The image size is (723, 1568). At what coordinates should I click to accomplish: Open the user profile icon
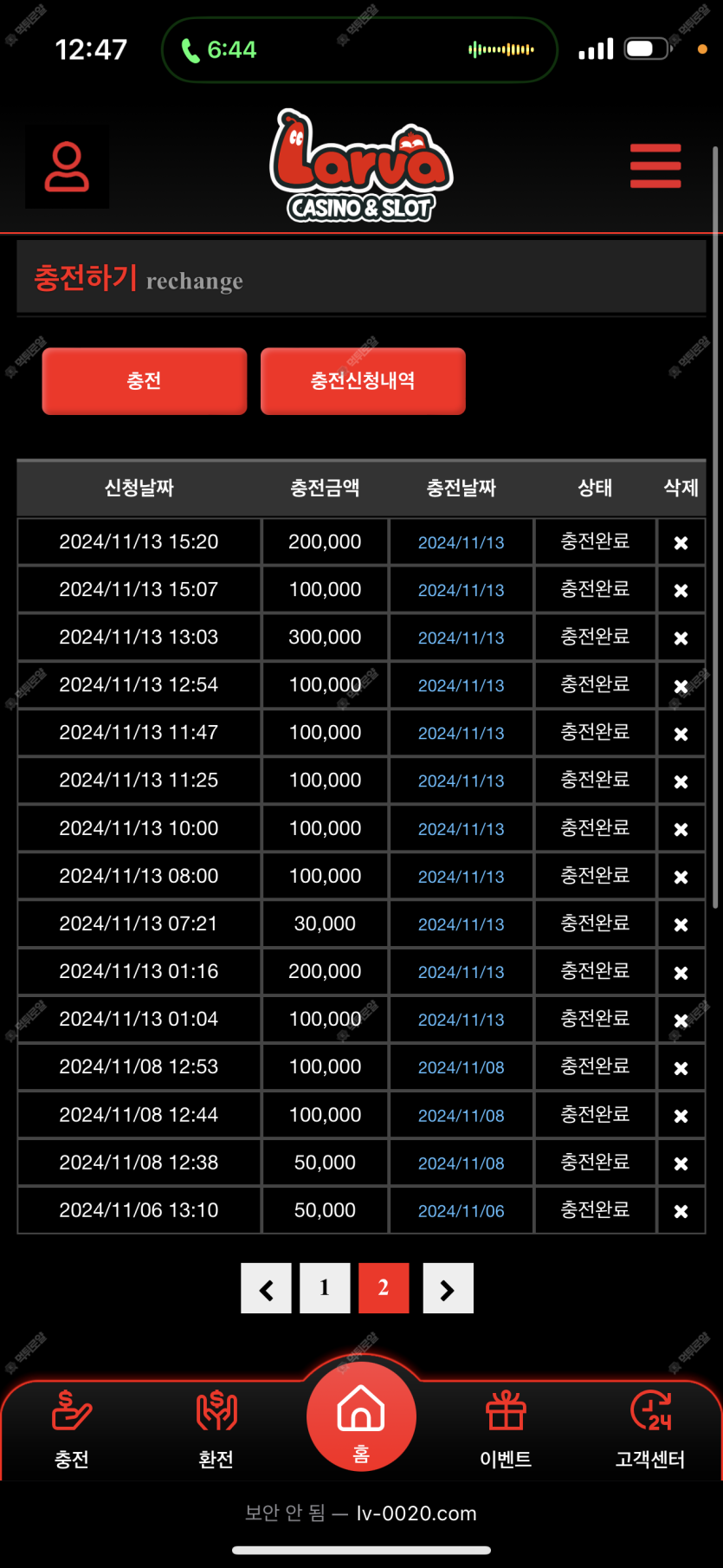click(x=68, y=167)
